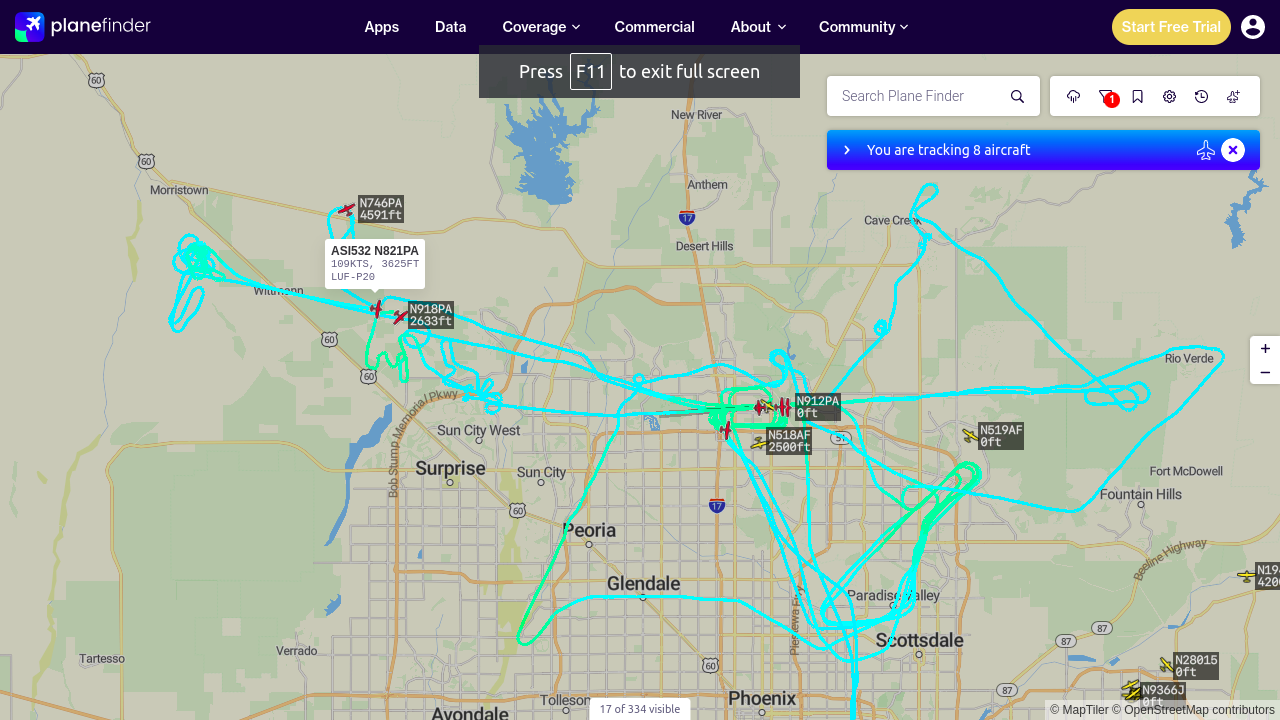The image size is (1280, 720).
Task: Expand the About menu
Action: coord(758,27)
